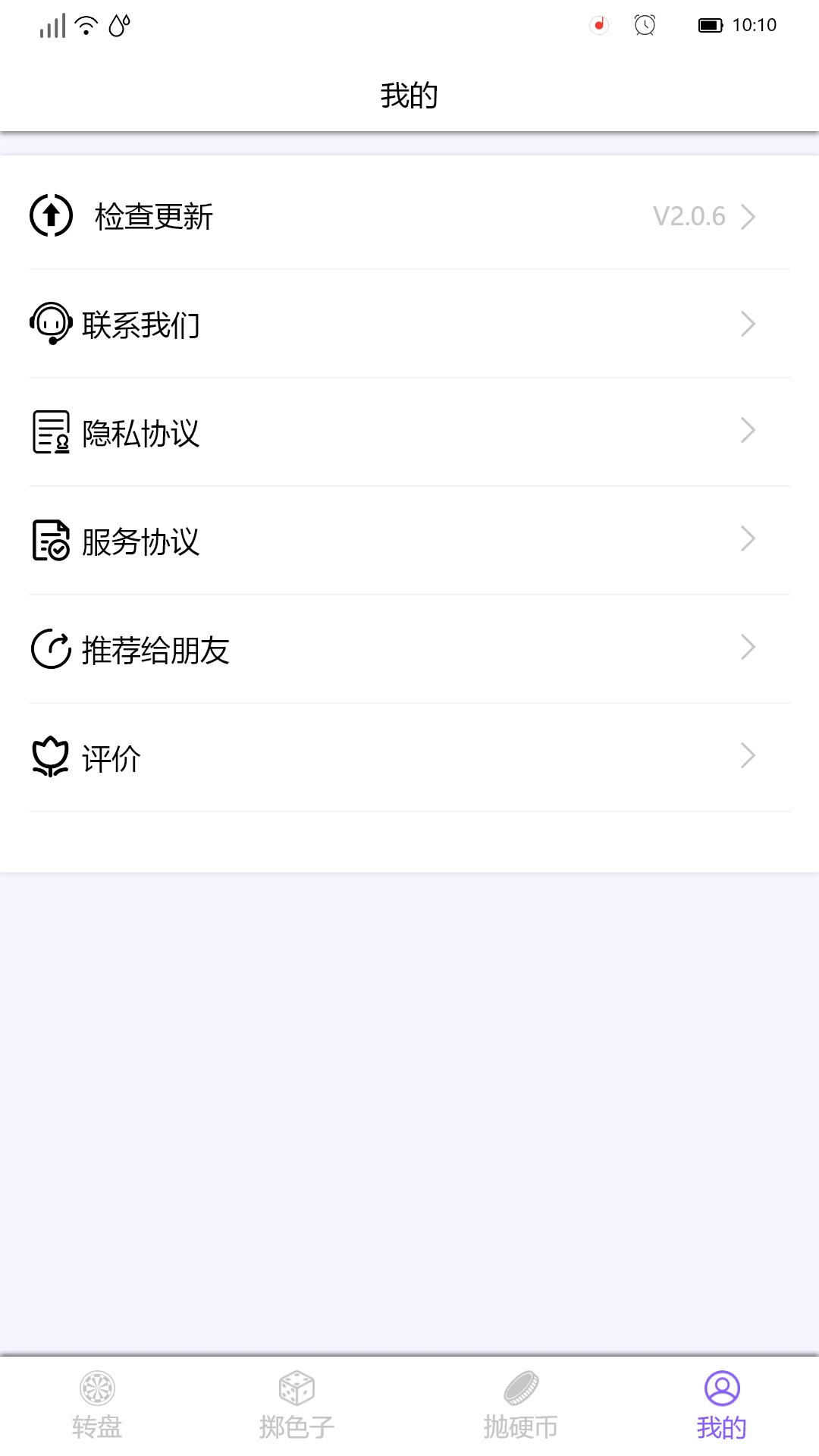Screen dimensions: 819x1456
Task: Open 联系我们 contact row
Action: [x=409, y=325]
